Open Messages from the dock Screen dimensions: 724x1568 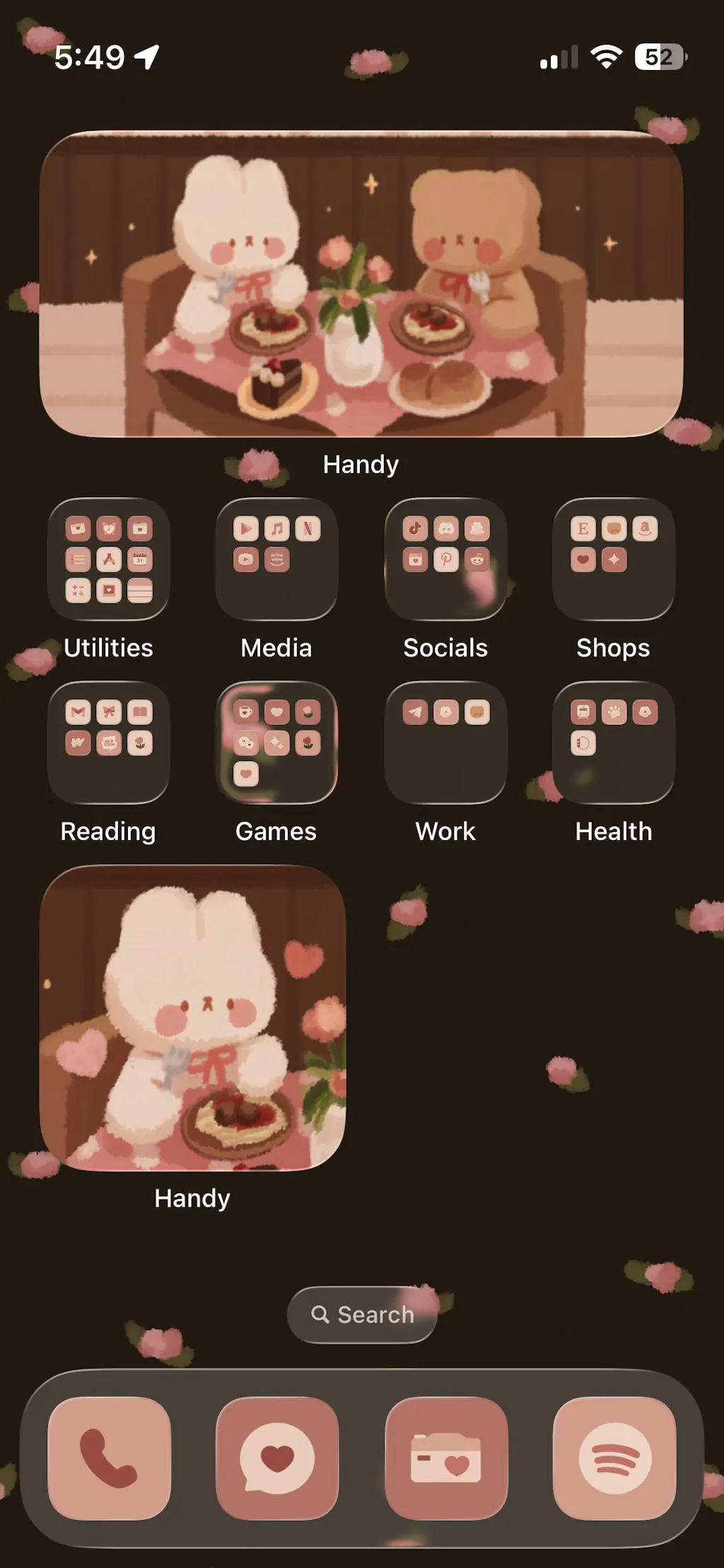277,1458
